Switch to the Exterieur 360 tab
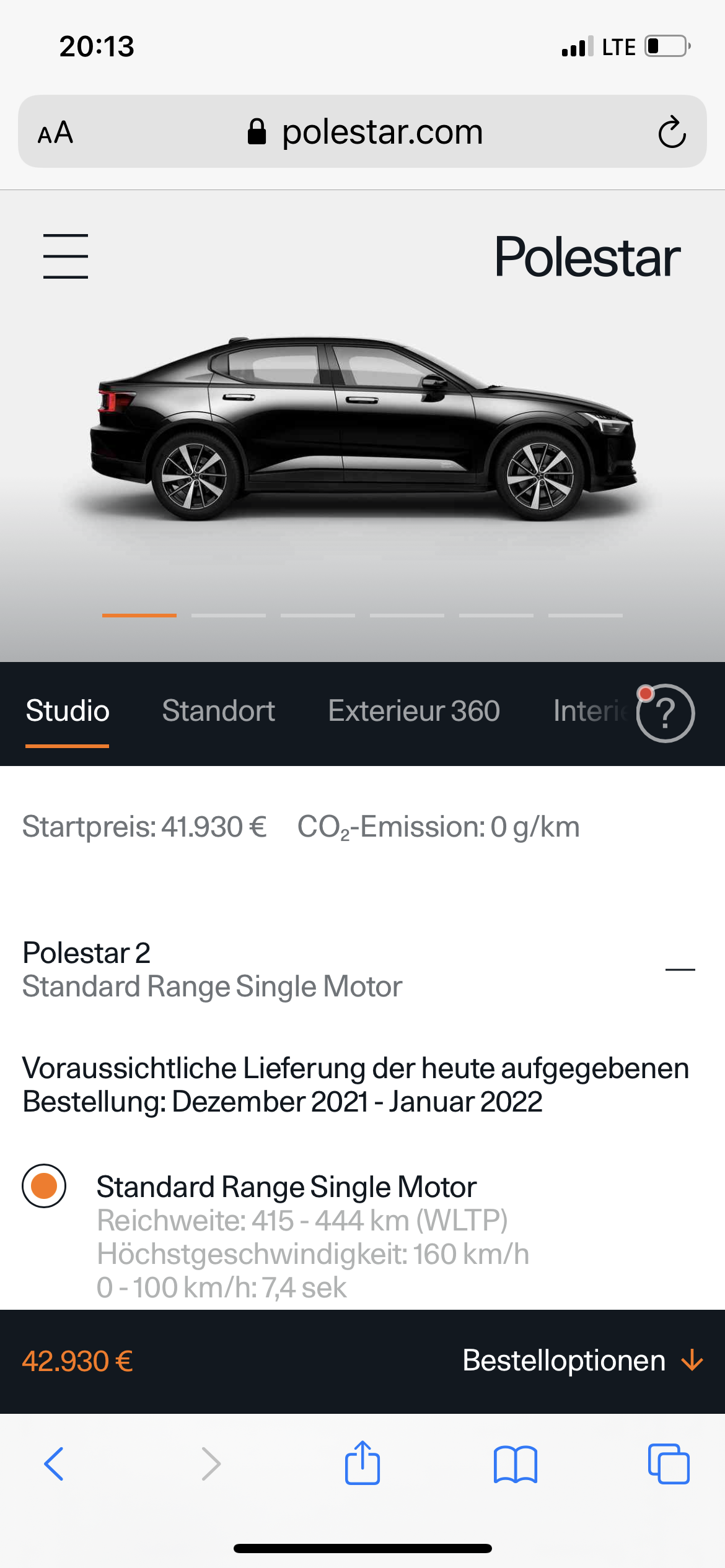This screenshot has height=1568, width=725. pyautogui.click(x=414, y=711)
